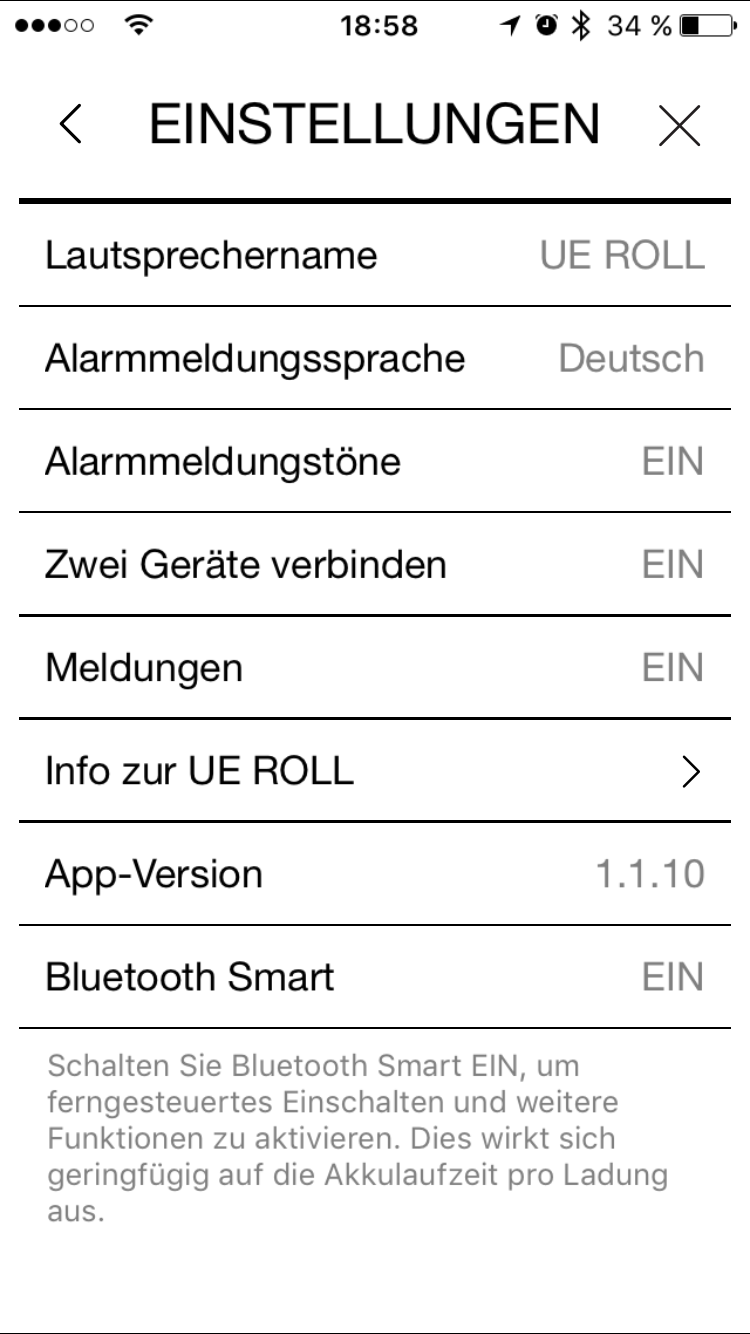The height and width of the screenshot is (1334, 750).
Task: Edit the Lautsprechername UE ROLL
Action: pos(375,255)
